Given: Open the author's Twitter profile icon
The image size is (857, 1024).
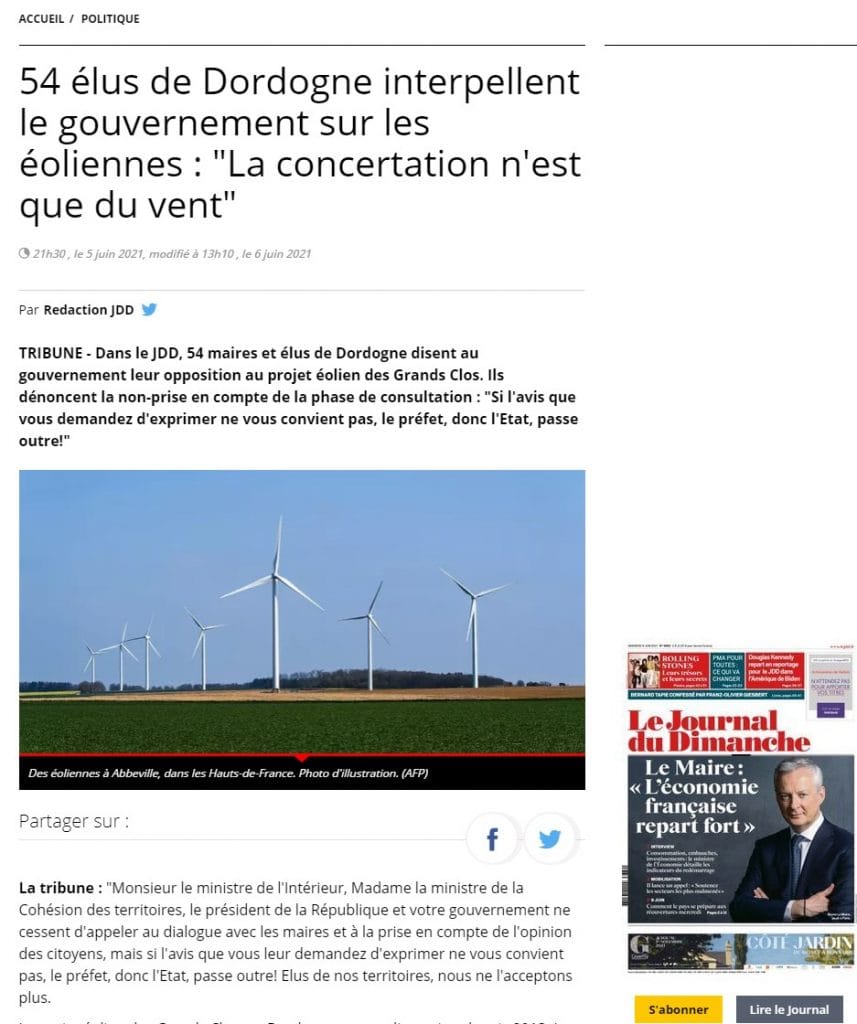Looking at the screenshot, I should (x=150, y=310).
